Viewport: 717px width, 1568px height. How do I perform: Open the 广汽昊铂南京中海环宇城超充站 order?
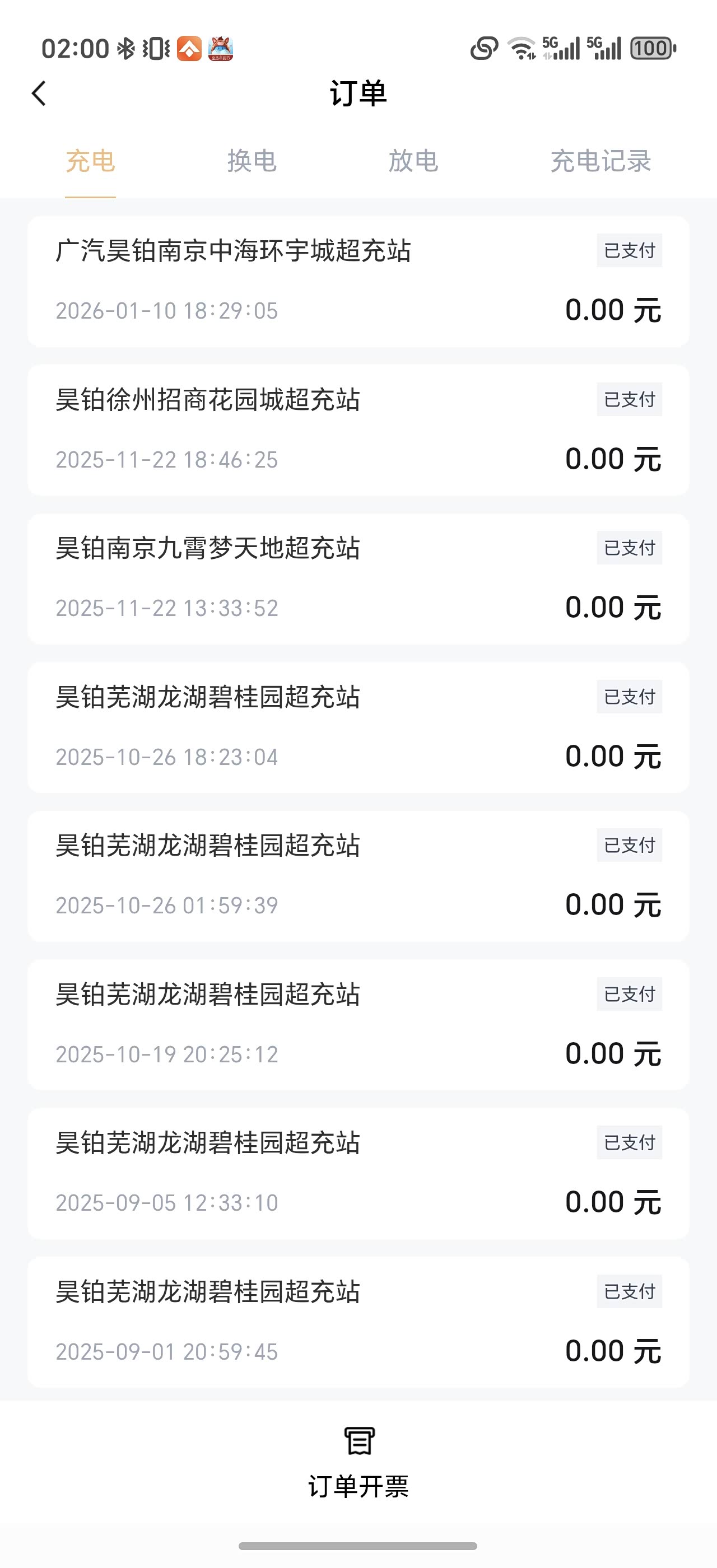(358, 281)
